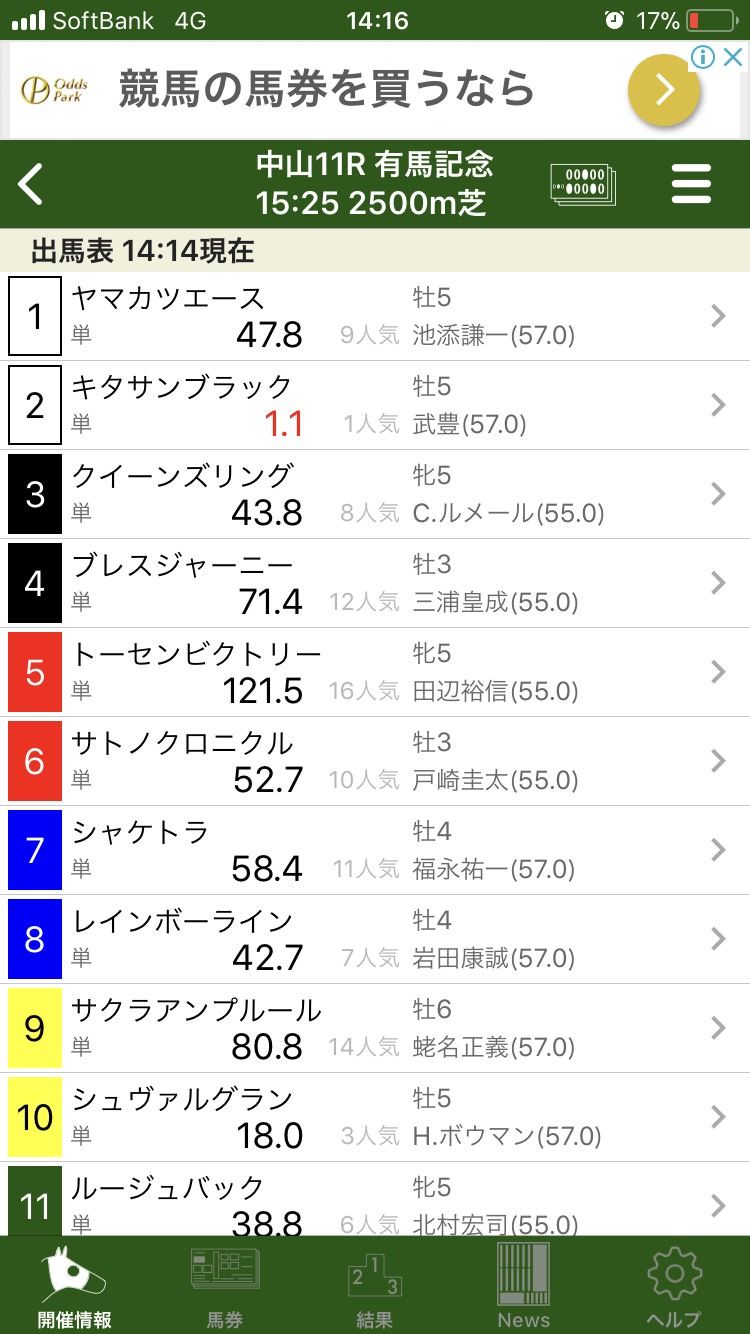Open the 結果 results tab
Image resolution: width=750 pixels, height=1334 pixels.
[375, 1286]
